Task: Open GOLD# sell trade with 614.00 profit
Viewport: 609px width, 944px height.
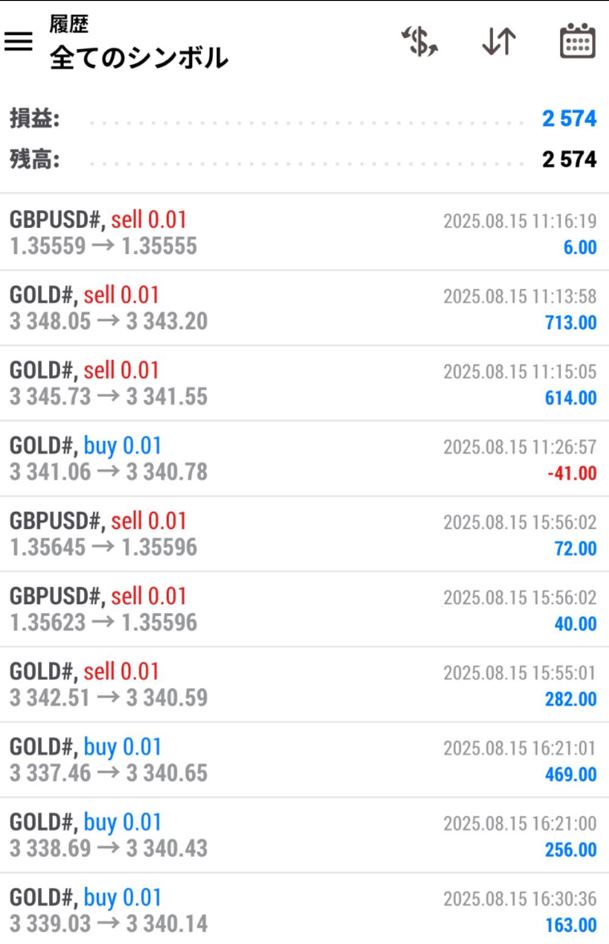Action: (x=304, y=383)
